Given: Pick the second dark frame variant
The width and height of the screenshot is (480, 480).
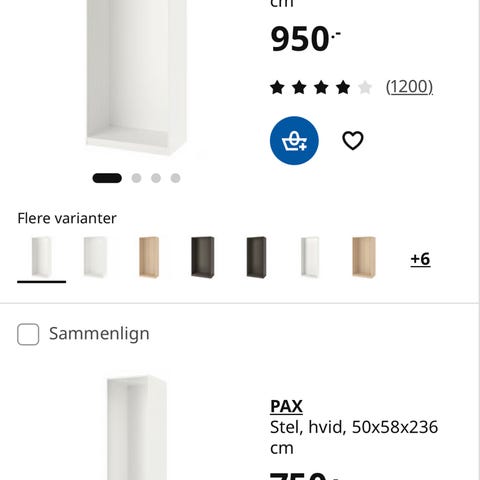Looking at the screenshot, I should tap(256, 257).
